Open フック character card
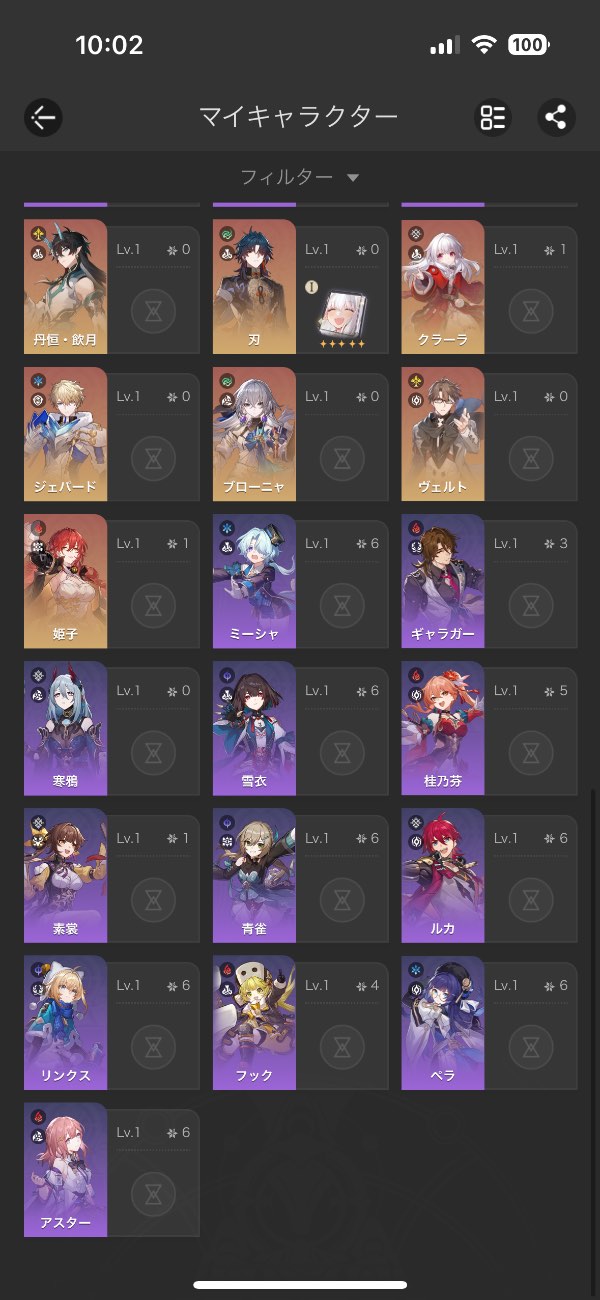The image size is (600, 1300). coord(300,1022)
